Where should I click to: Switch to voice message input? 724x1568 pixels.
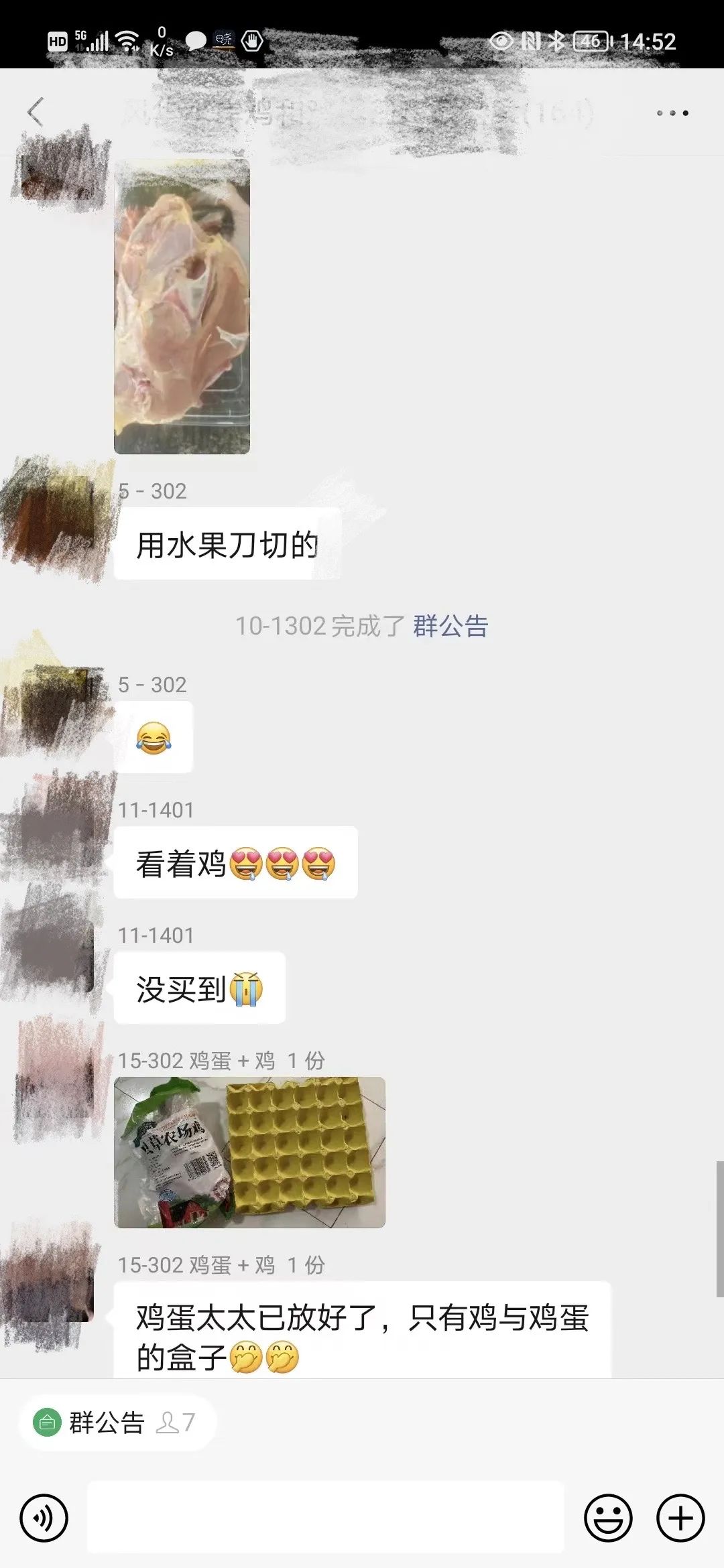pyautogui.click(x=44, y=1518)
